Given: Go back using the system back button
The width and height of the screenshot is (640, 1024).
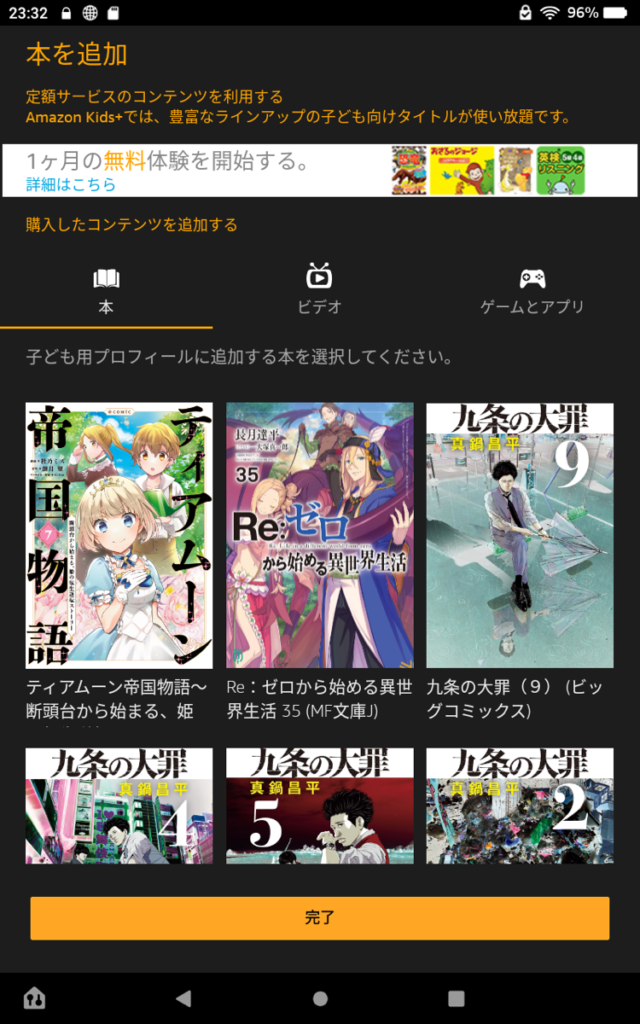Looking at the screenshot, I should pos(183,998).
